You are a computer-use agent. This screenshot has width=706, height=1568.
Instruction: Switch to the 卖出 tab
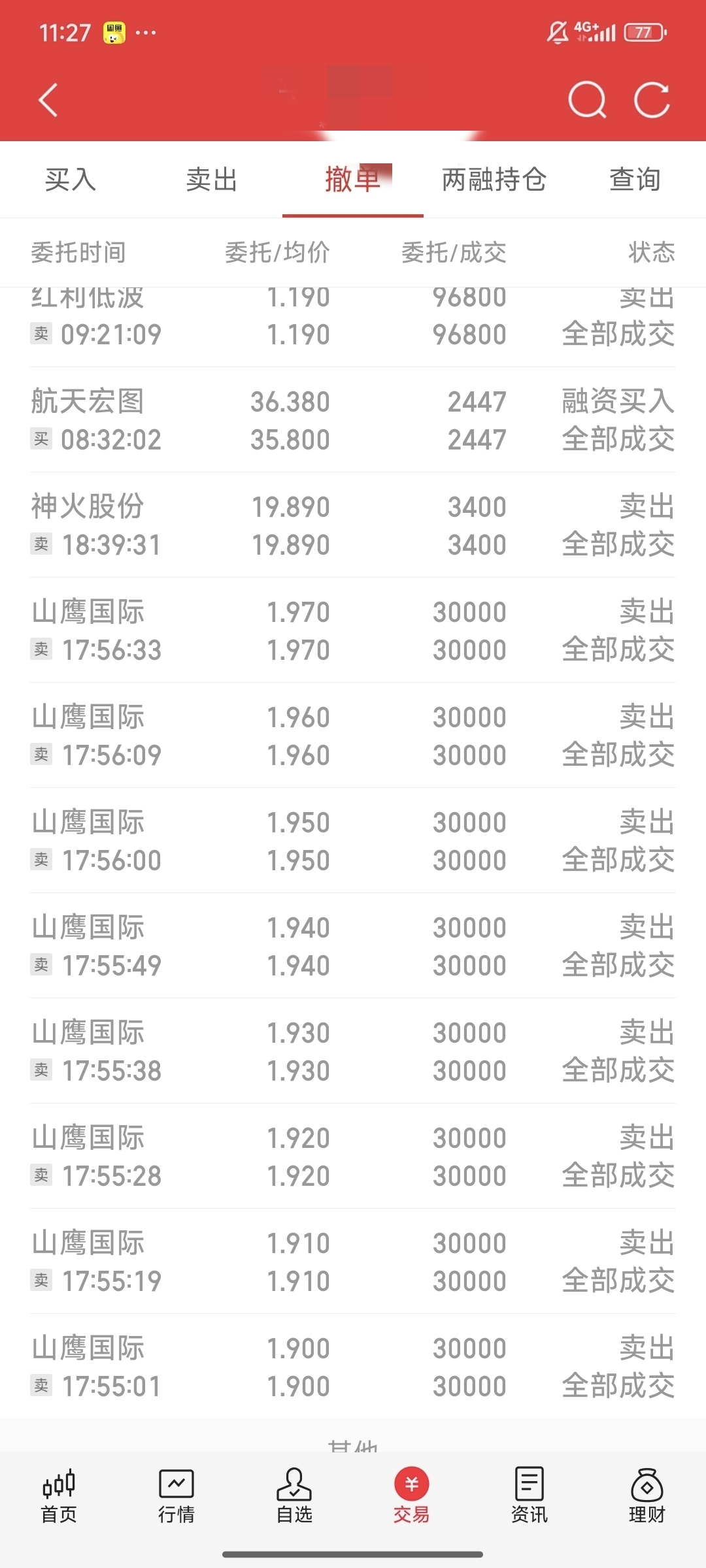[212, 180]
